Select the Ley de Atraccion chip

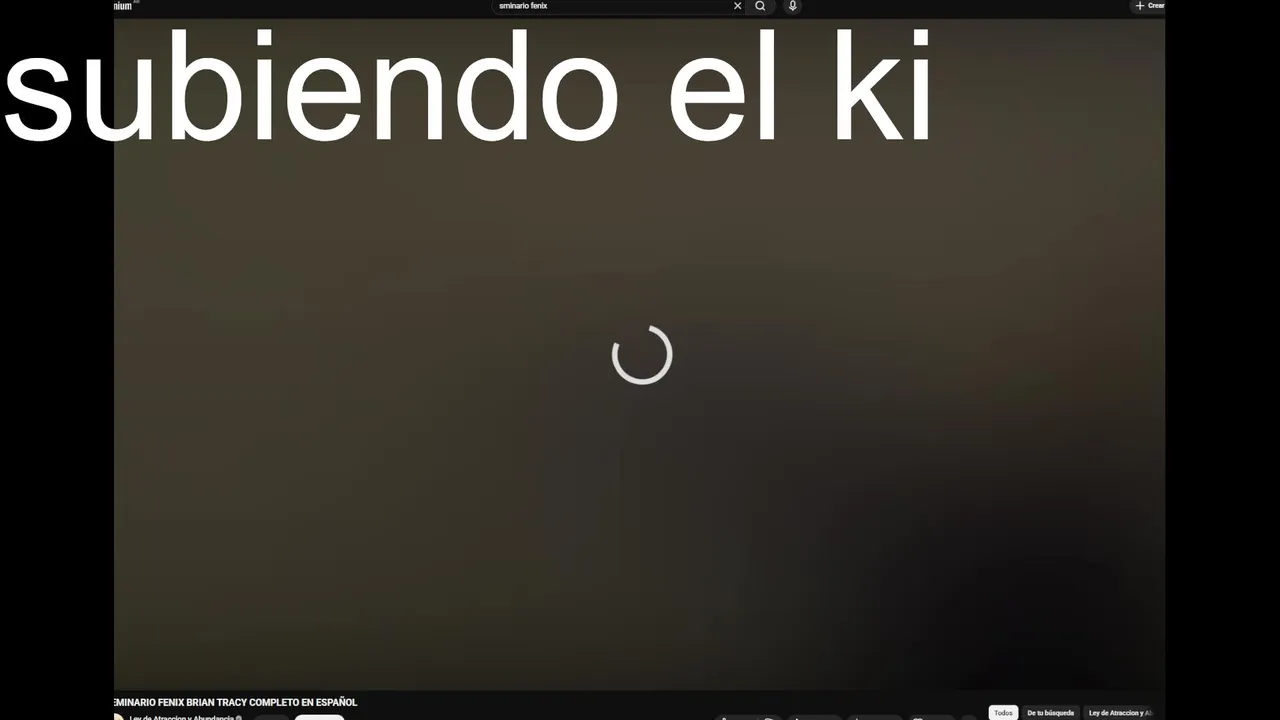1121,713
